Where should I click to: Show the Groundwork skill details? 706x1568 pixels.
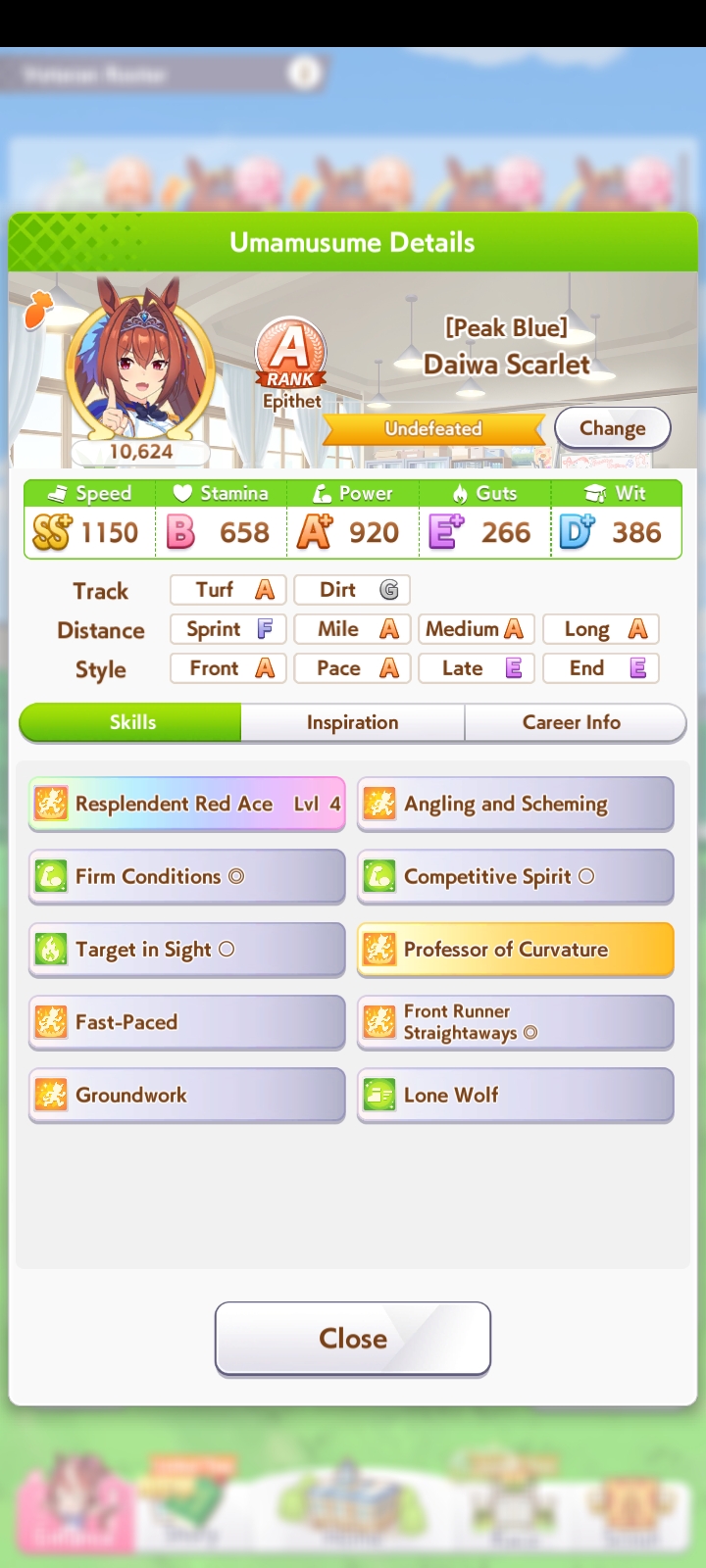point(186,1095)
